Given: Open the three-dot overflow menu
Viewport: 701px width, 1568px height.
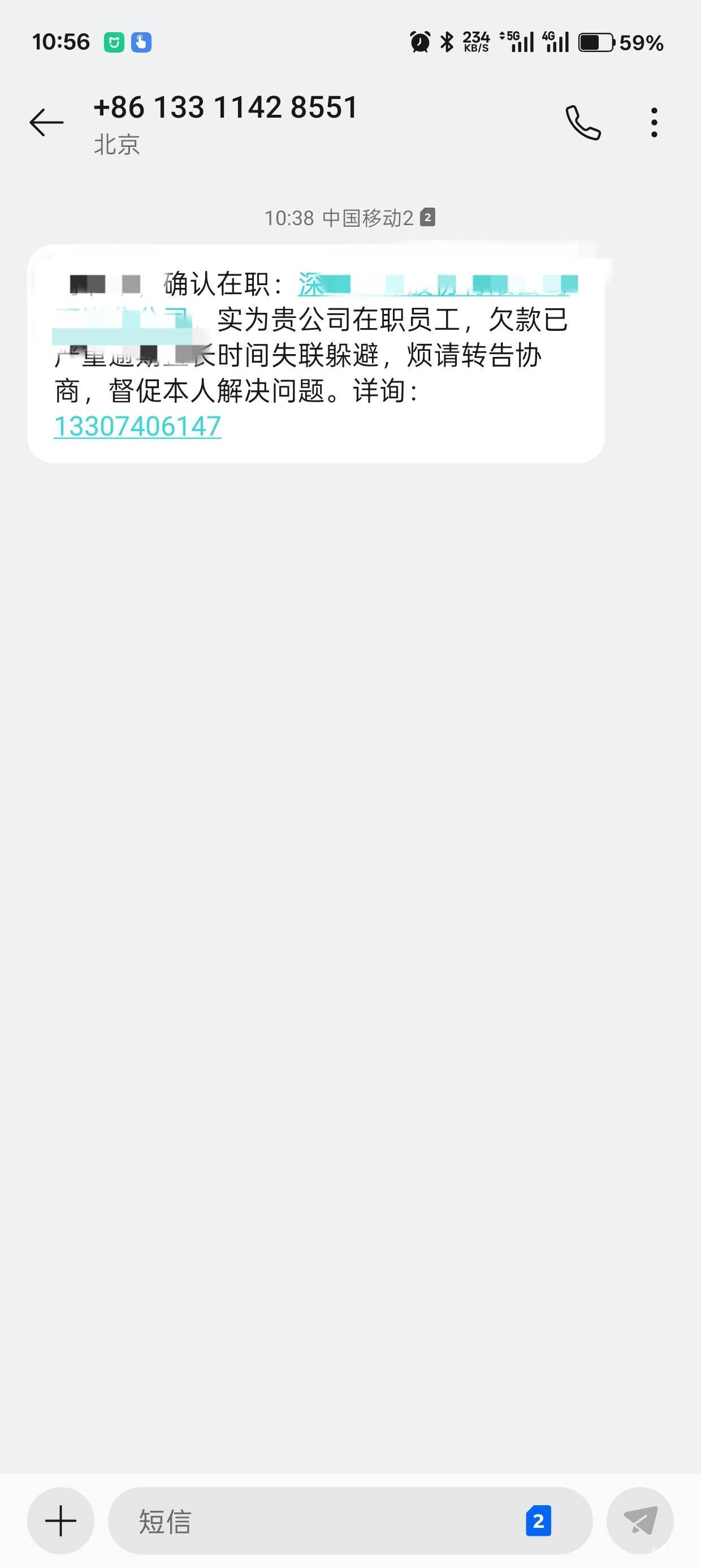Looking at the screenshot, I should 654,122.
